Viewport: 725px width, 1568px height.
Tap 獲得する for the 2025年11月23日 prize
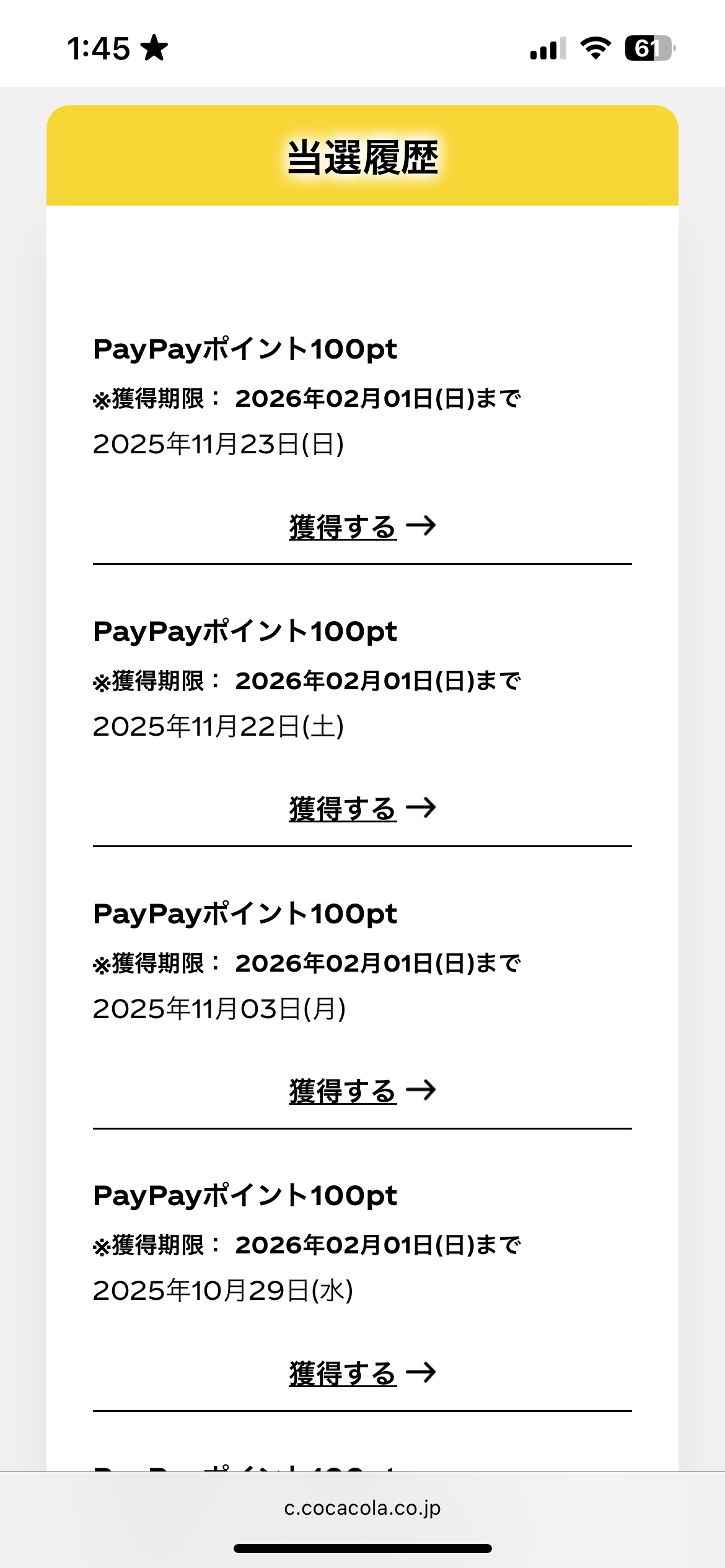tap(361, 527)
